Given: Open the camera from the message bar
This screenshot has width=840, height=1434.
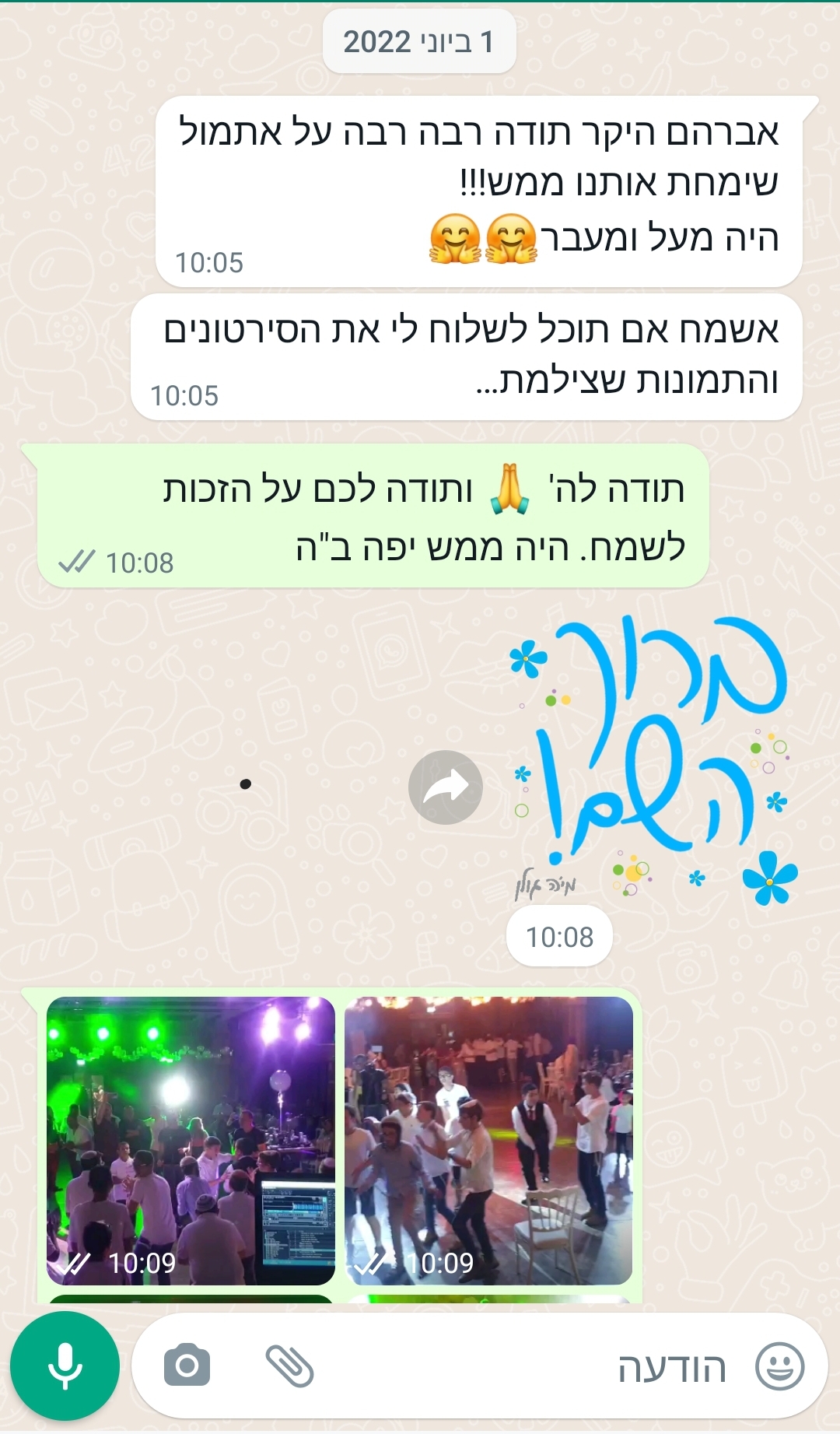Looking at the screenshot, I should point(187,1366).
